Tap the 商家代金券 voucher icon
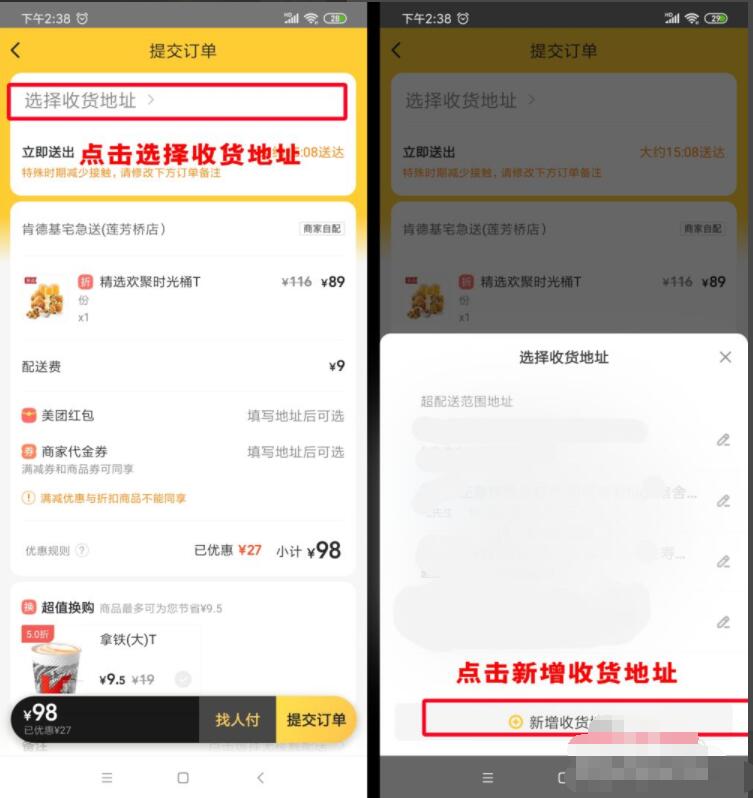This screenshot has height=798, width=753. coord(28,452)
